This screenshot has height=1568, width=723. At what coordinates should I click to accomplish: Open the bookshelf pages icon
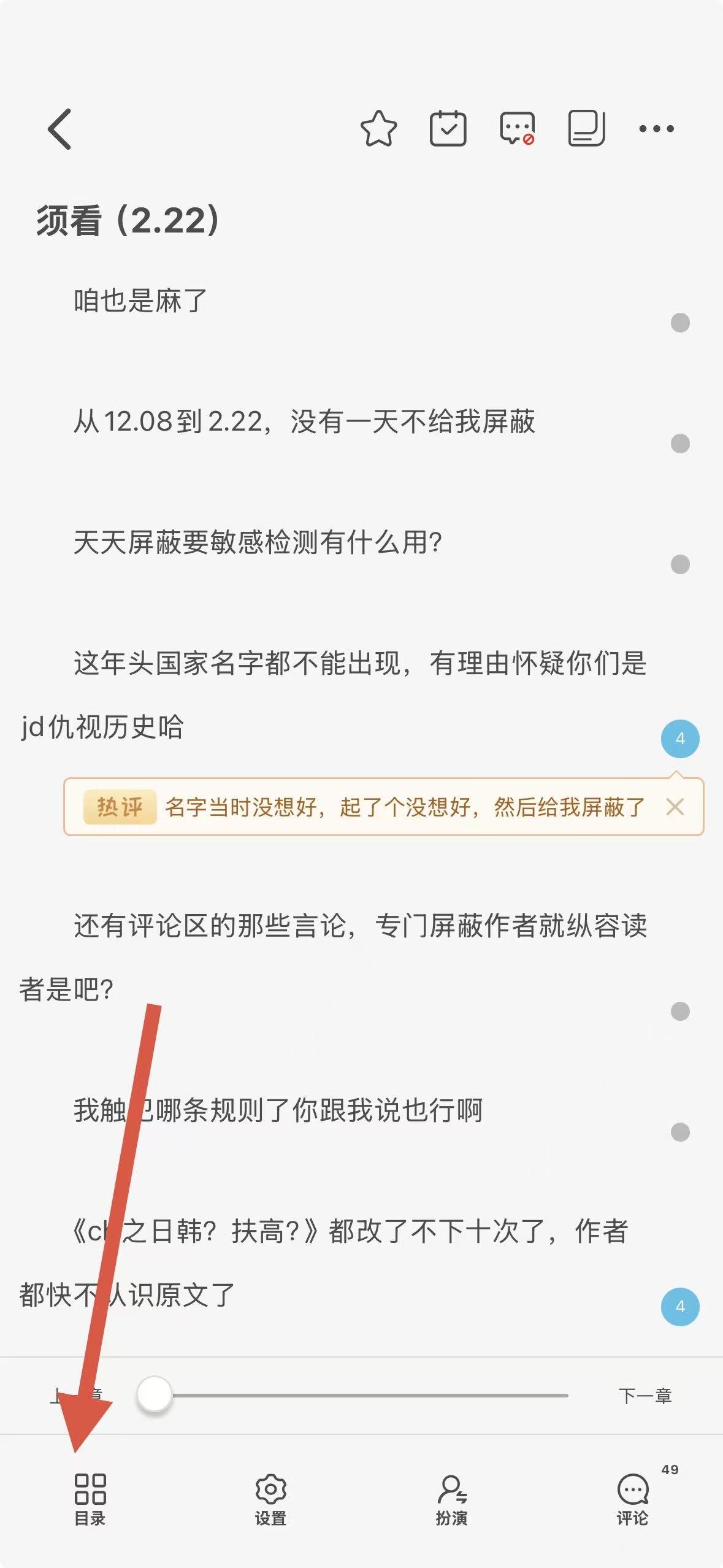[x=586, y=129]
